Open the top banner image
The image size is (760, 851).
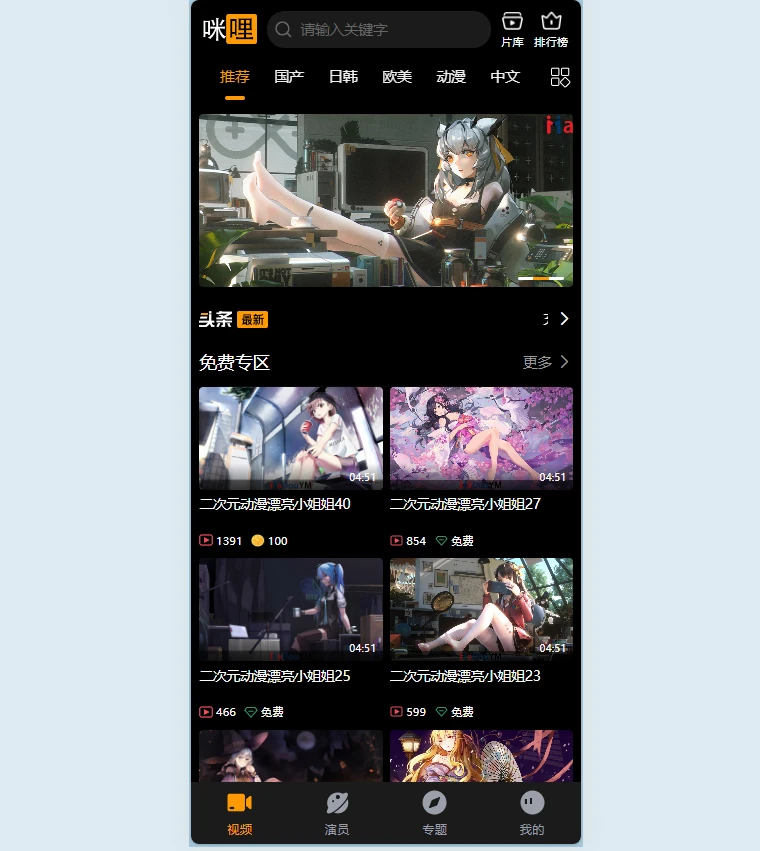385,200
